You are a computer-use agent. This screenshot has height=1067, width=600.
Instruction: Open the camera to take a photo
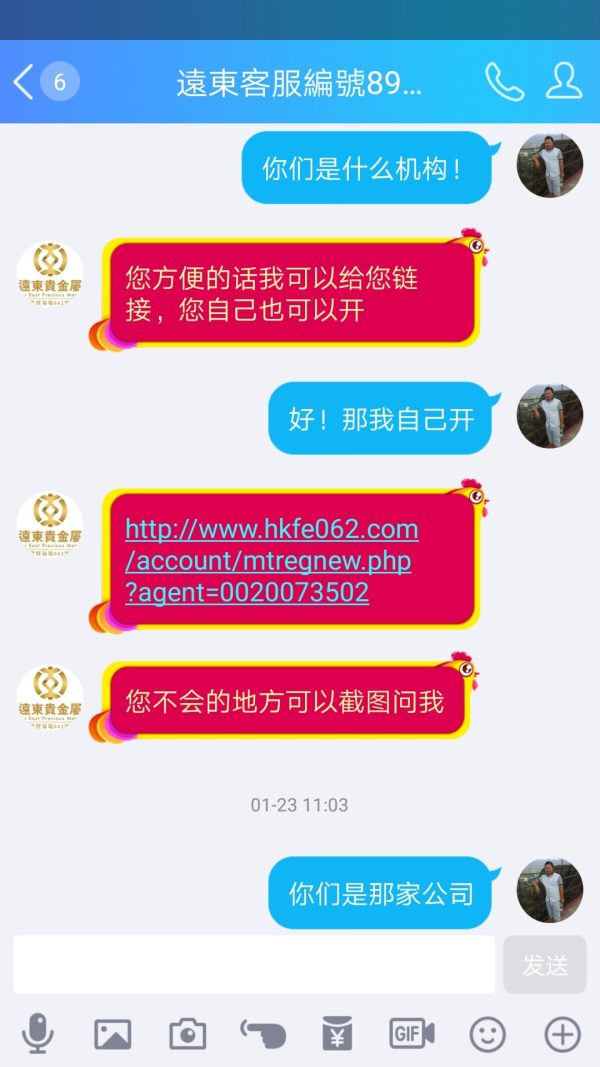tap(187, 1033)
